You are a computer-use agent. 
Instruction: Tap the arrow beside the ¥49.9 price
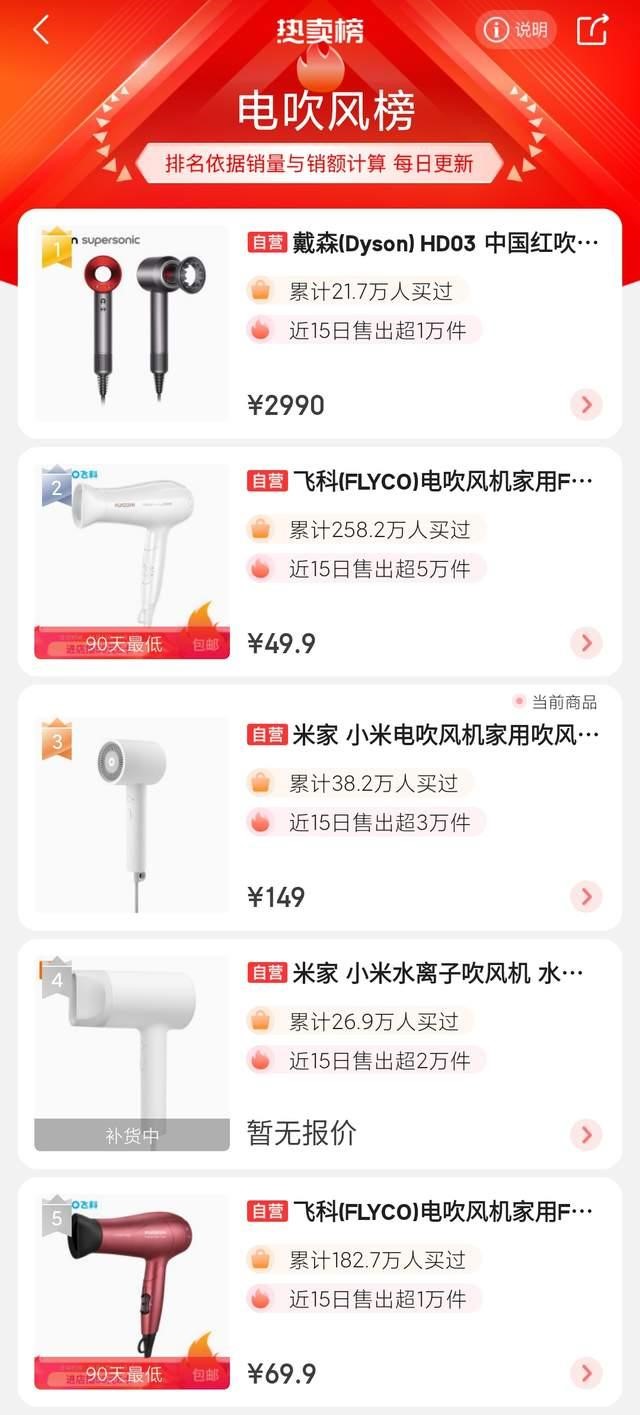pyautogui.click(x=586, y=643)
